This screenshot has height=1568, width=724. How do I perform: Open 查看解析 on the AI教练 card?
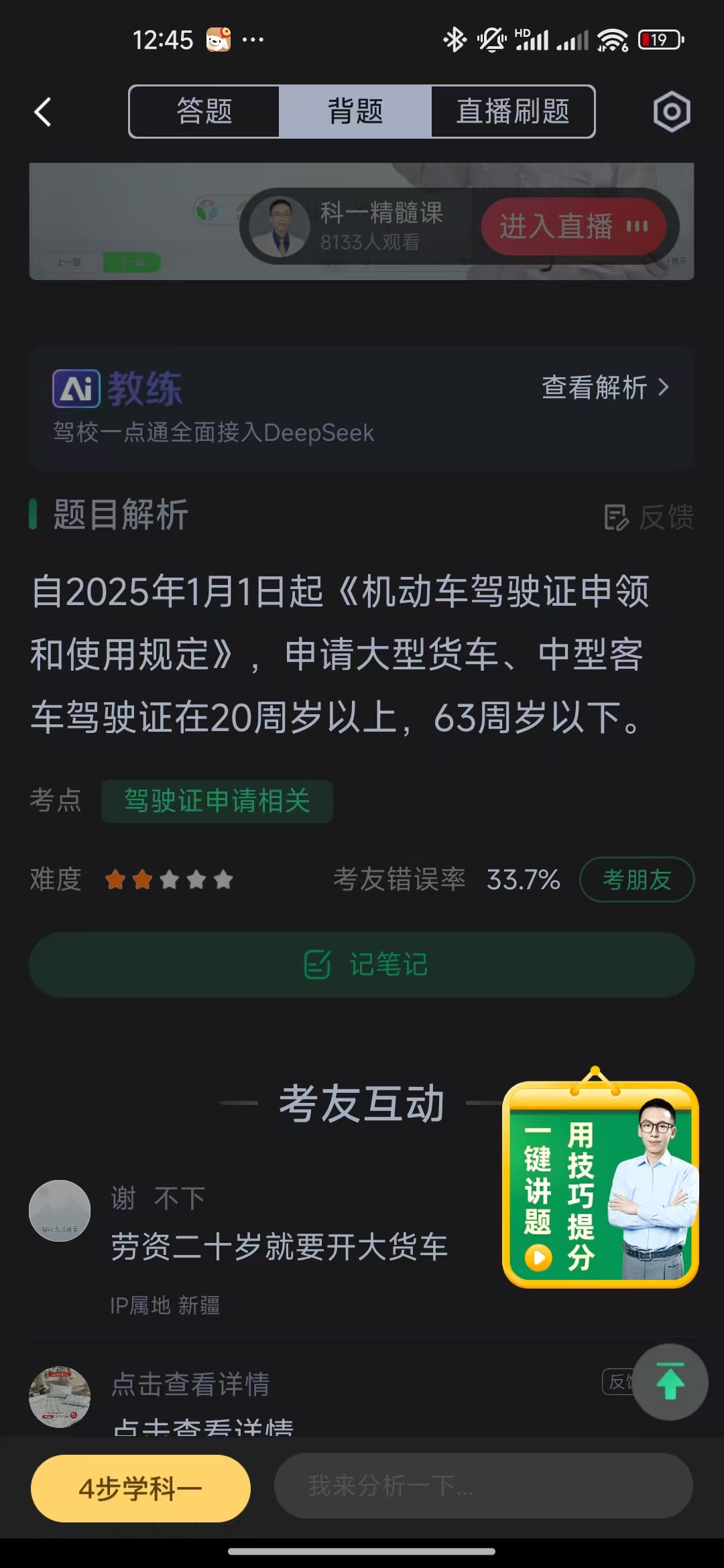pyautogui.click(x=605, y=387)
